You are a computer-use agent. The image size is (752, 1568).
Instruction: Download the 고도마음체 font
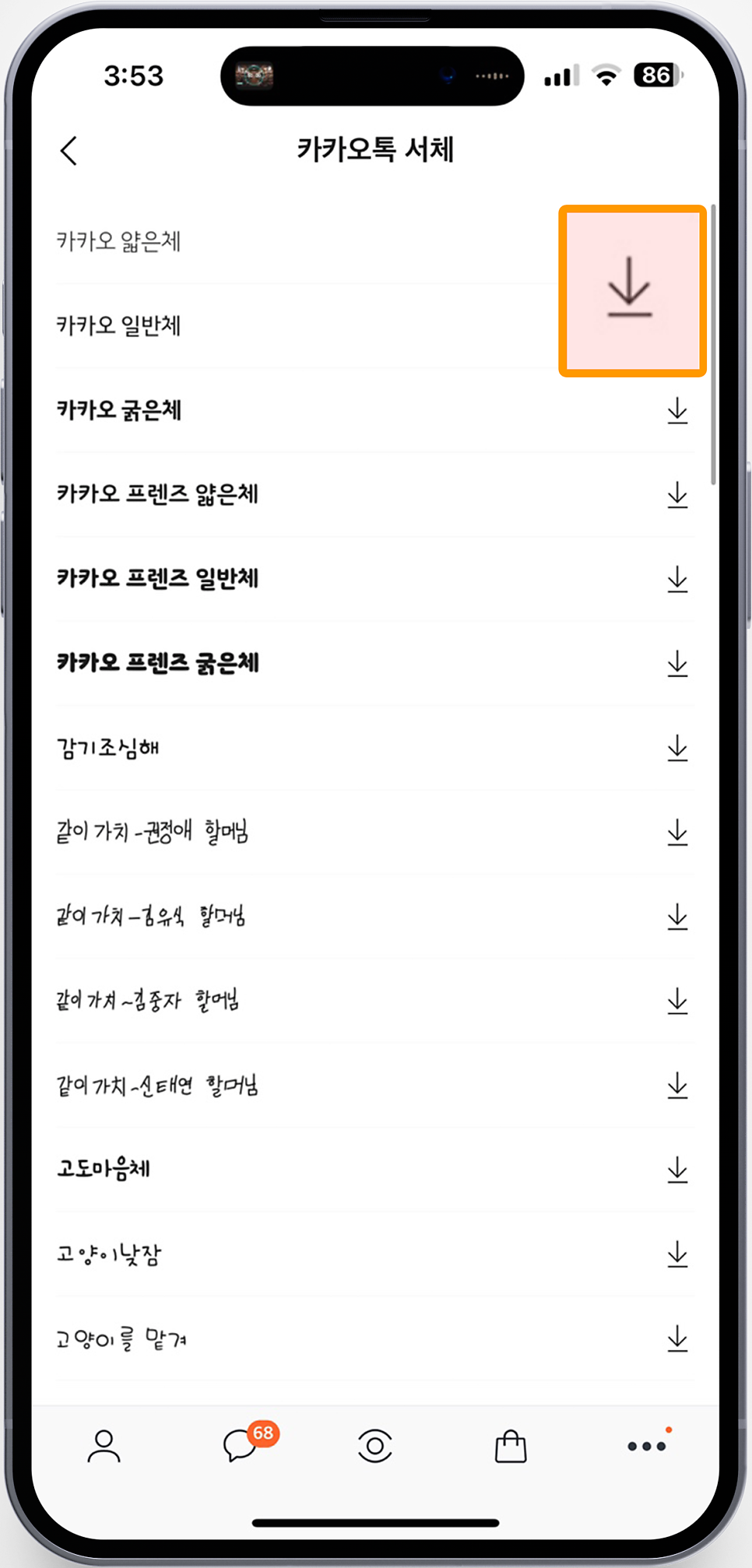(x=677, y=1170)
